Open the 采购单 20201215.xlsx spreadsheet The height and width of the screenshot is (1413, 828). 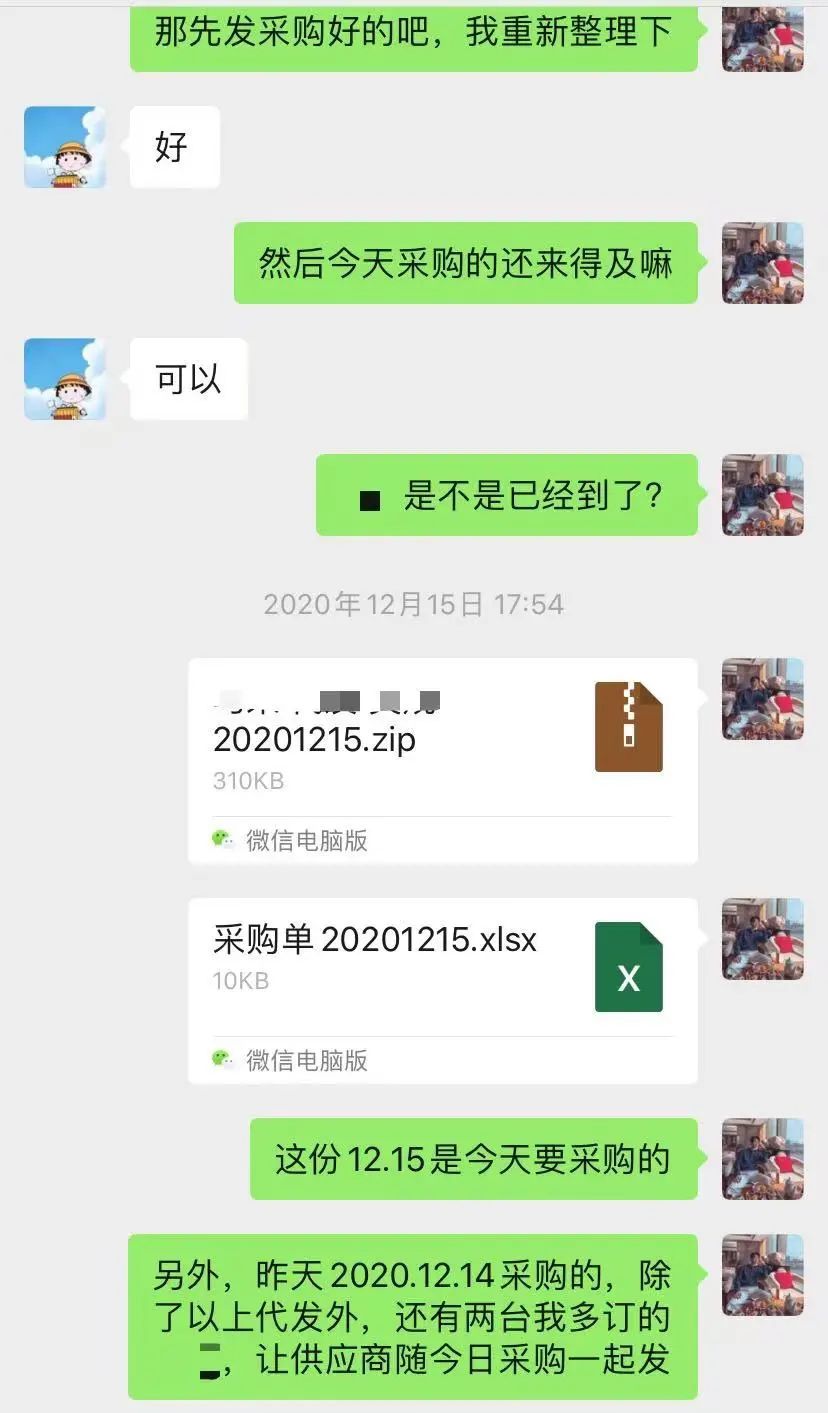pyautogui.click(x=442, y=990)
